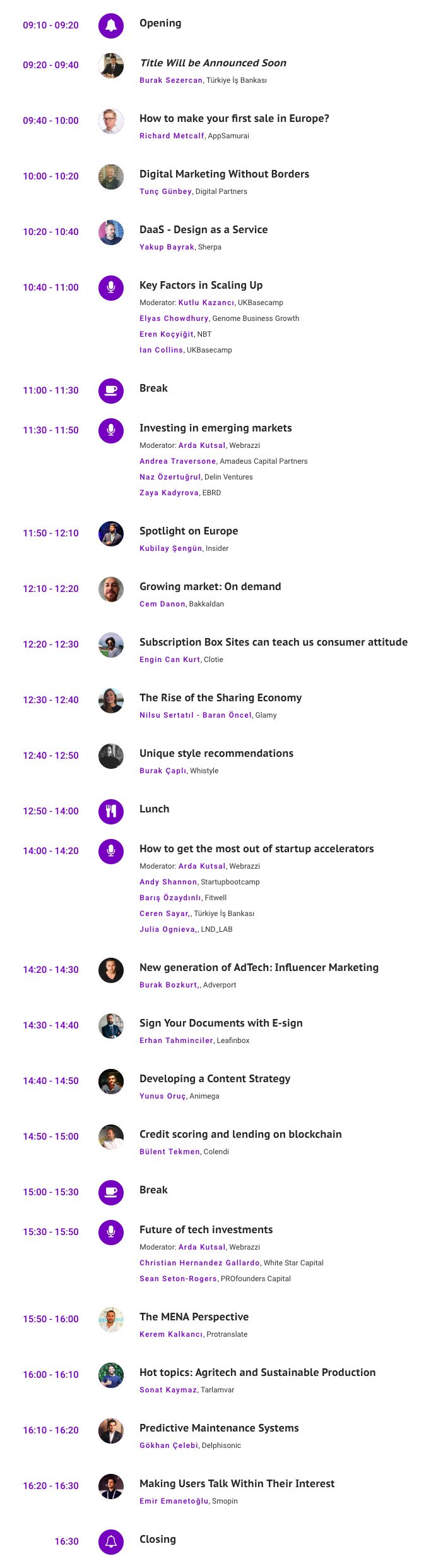Tap Engin Can Kurt's name

tap(169, 660)
